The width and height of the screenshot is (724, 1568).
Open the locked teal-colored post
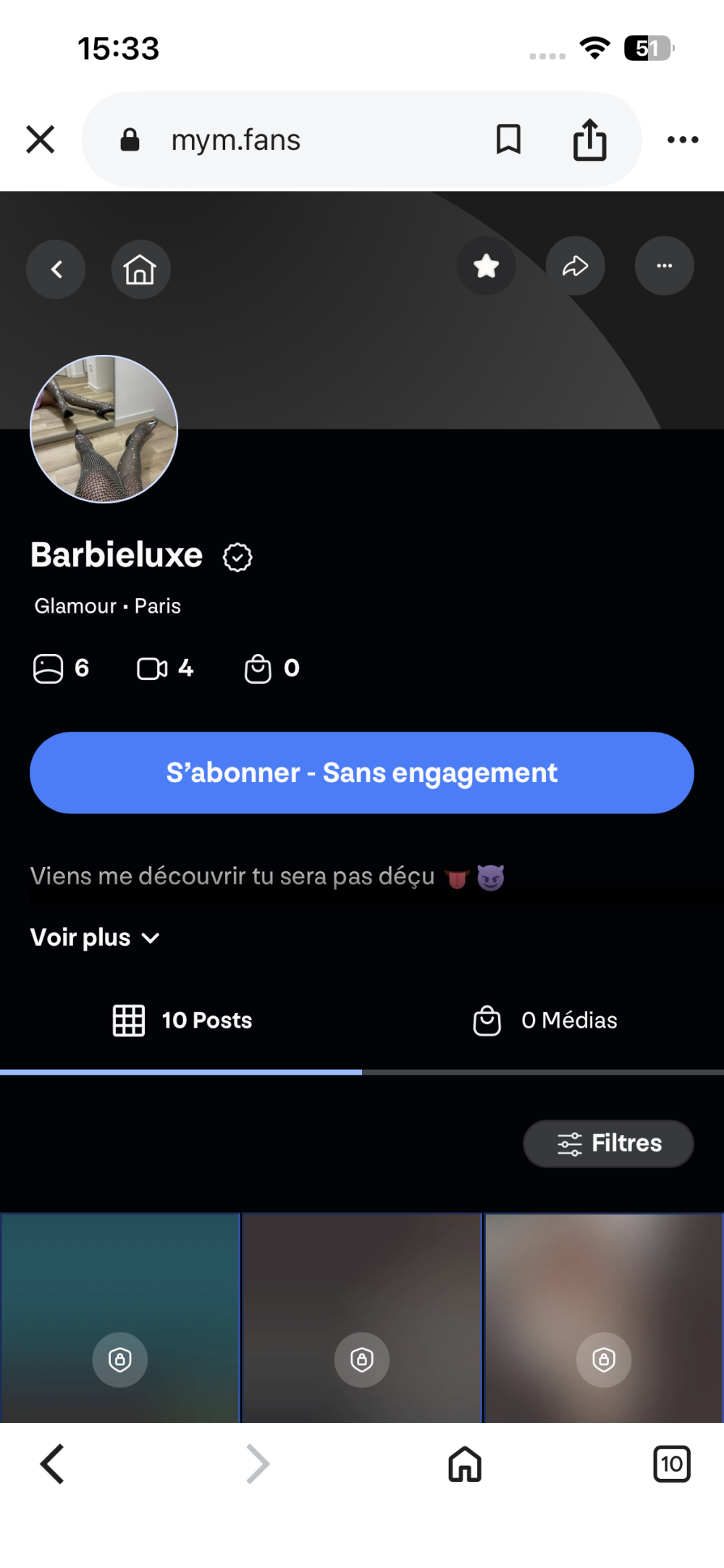click(120, 1318)
